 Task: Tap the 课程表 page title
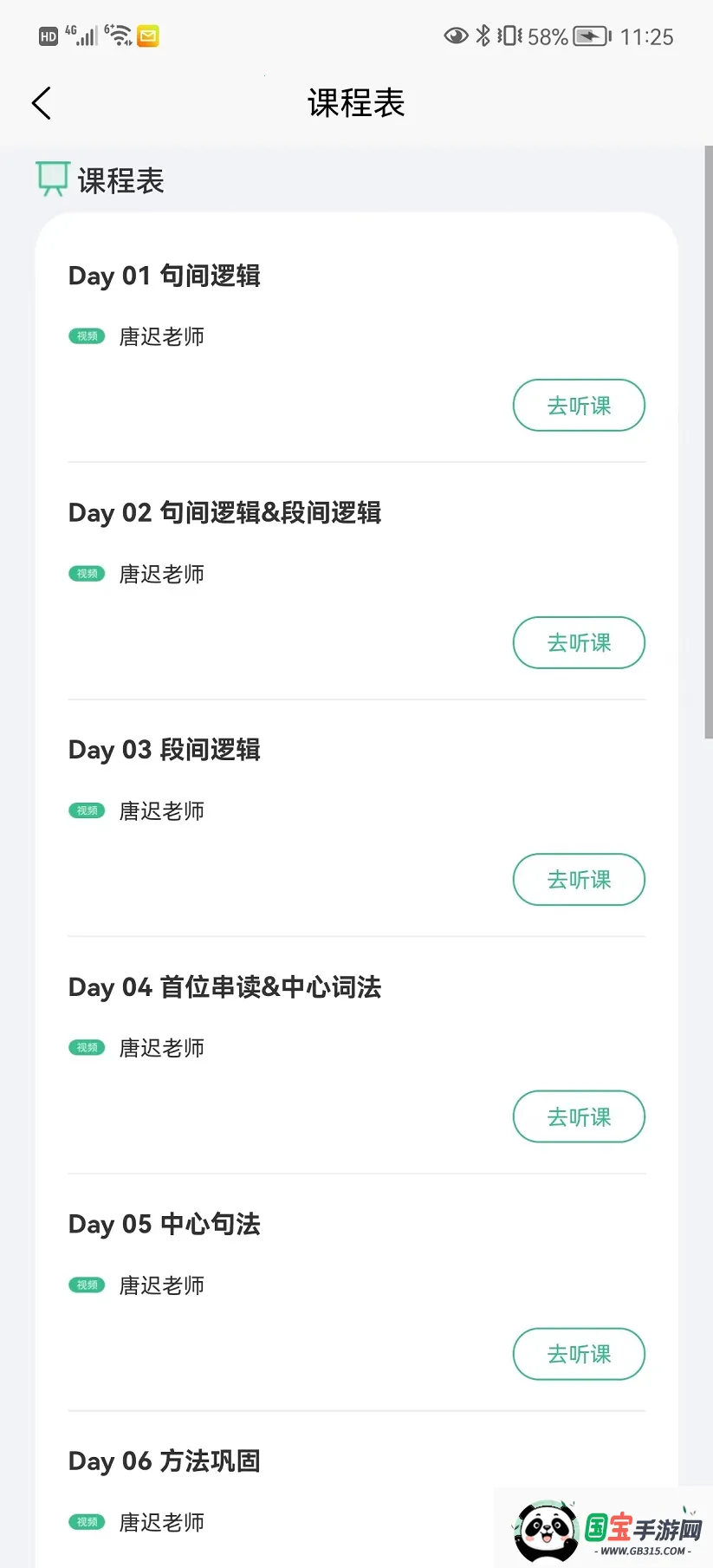pyautogui.click(x=356, y=102)
